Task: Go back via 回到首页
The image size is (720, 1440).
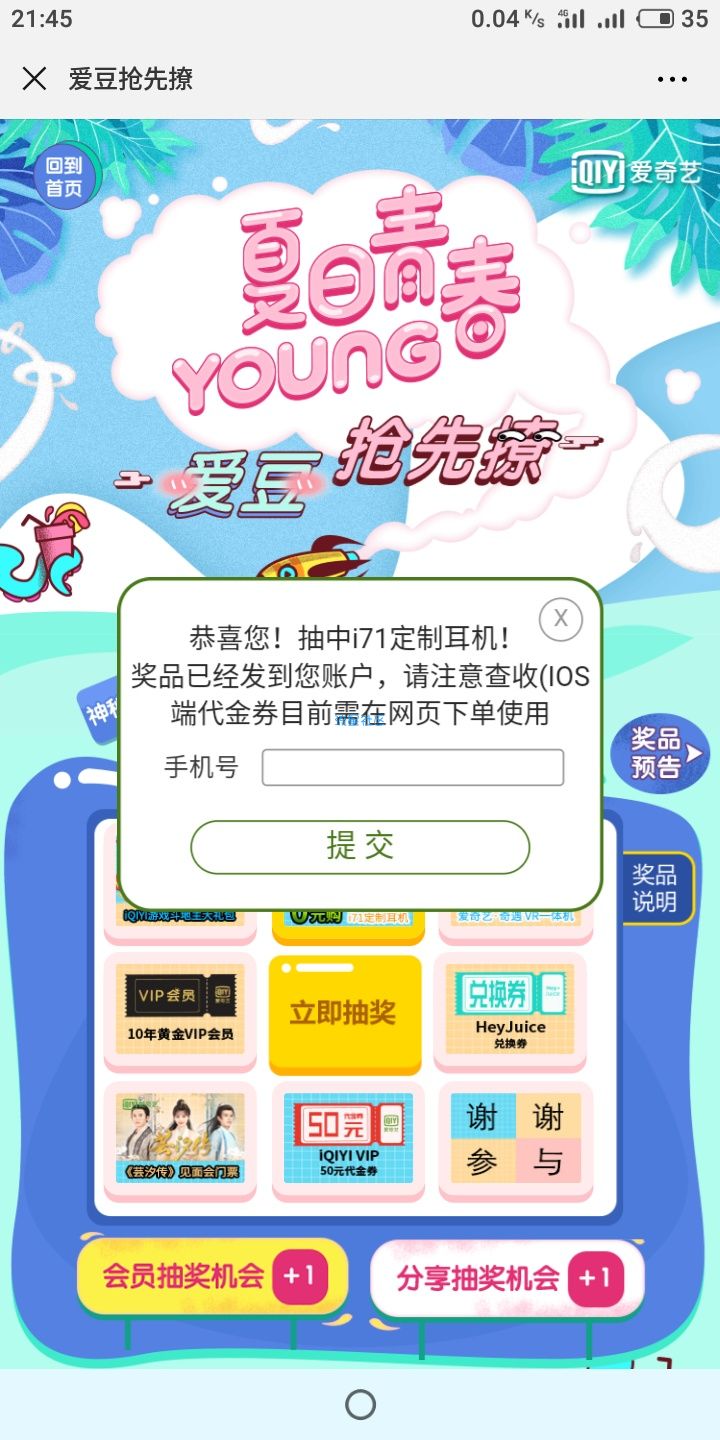Action: (x=65, y=178)
